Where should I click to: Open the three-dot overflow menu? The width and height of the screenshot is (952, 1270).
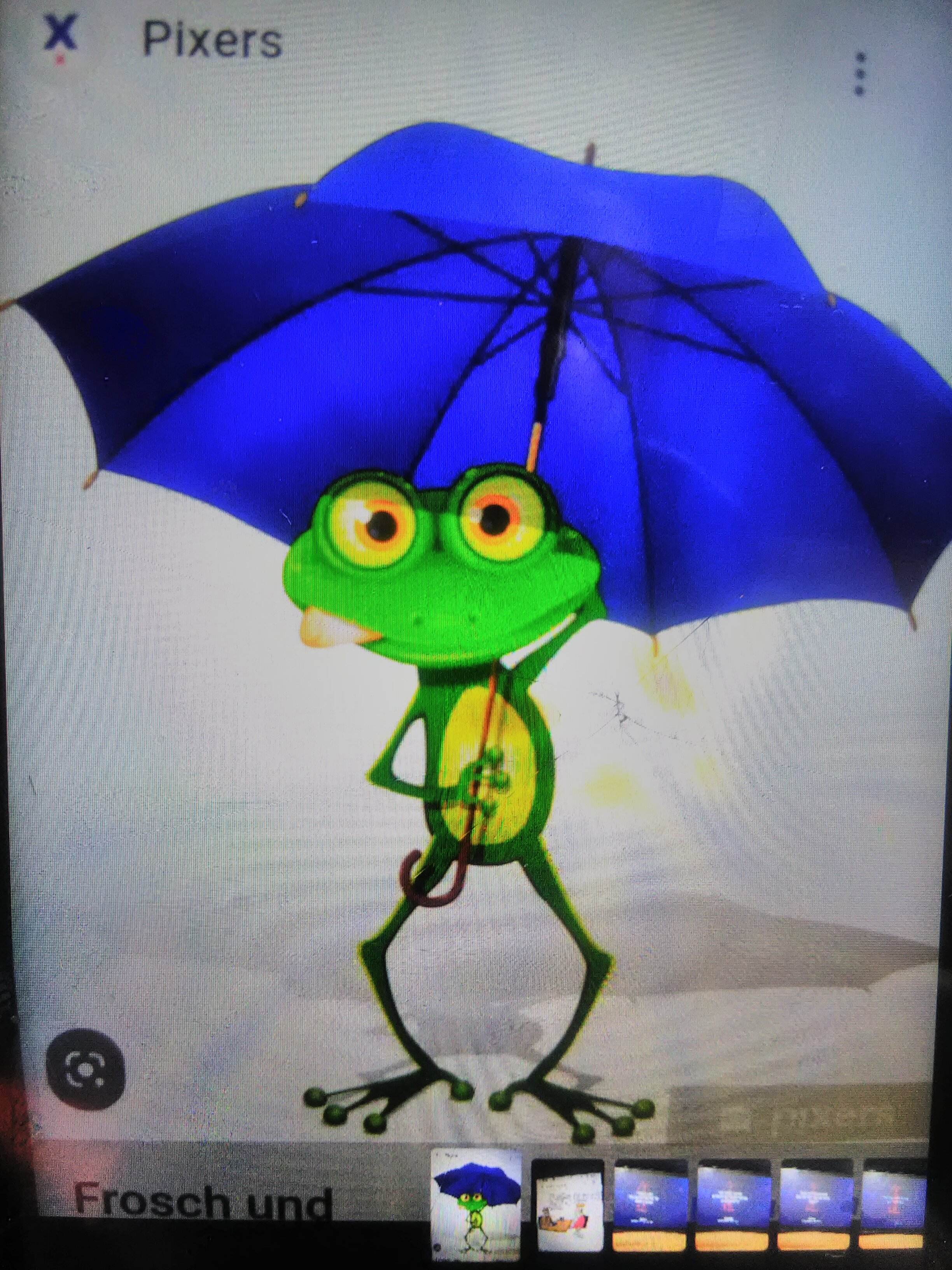pyautogui.click(x=859, y=74)
